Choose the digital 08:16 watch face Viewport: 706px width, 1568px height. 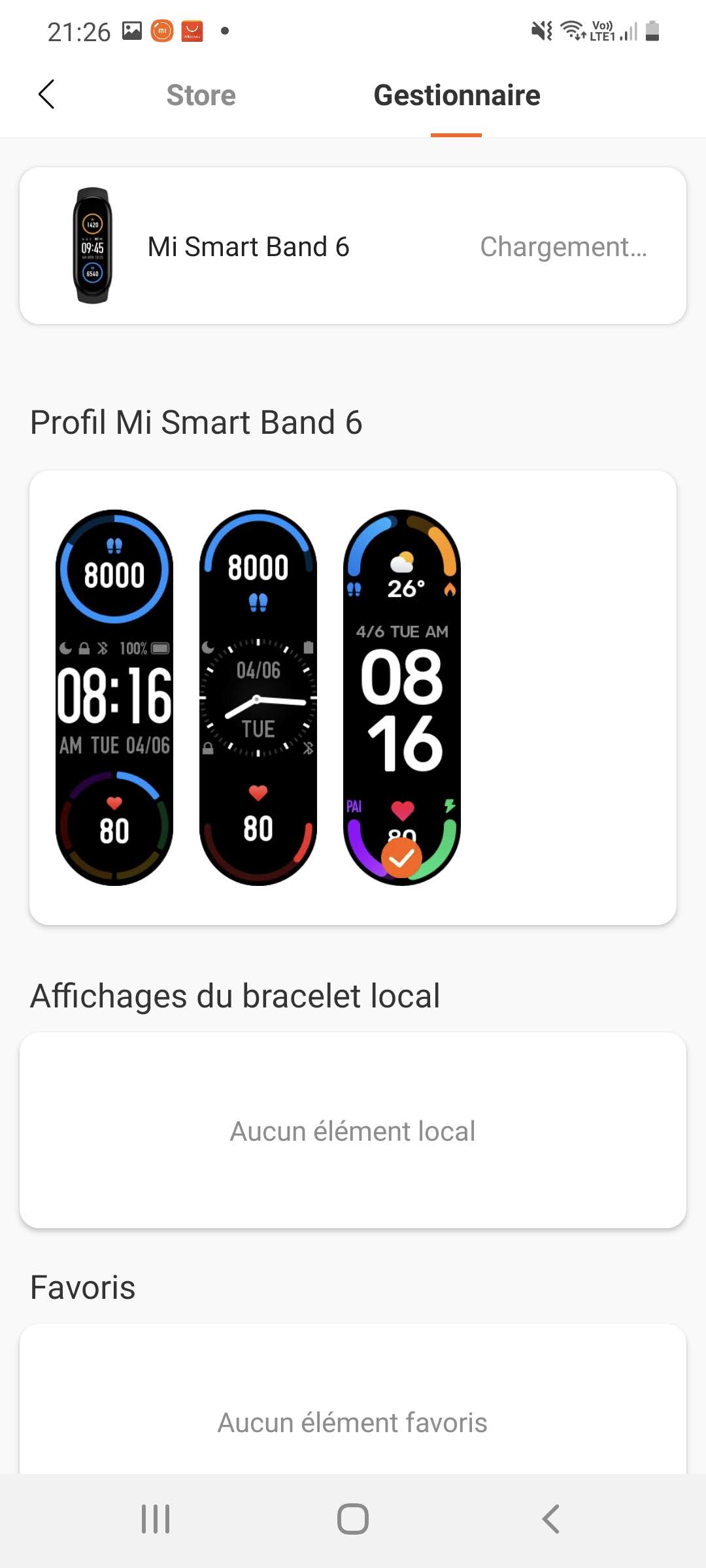pyautogui.click(x=114, y=697)
